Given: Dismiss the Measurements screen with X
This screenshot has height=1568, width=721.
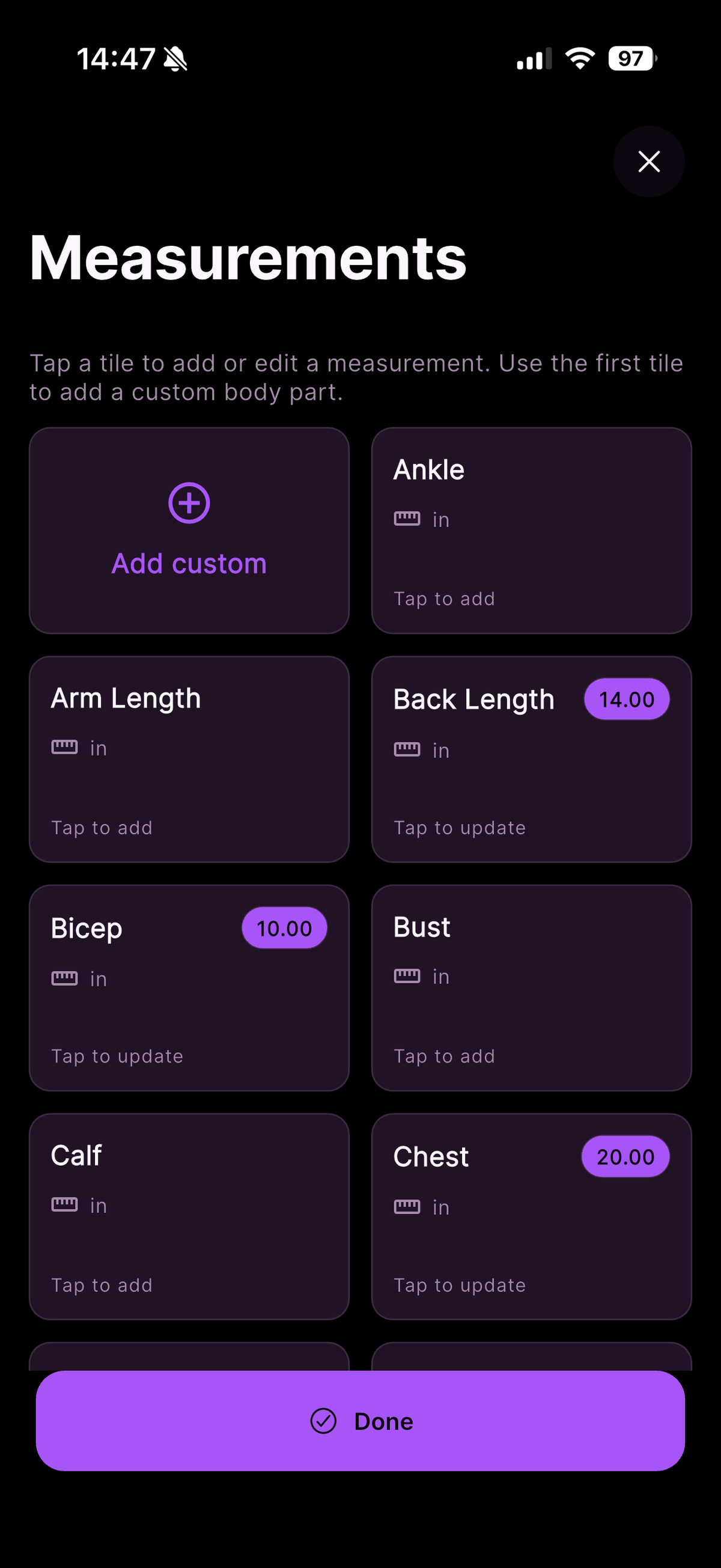Looking at the screenshot, I should coord(648,162).
